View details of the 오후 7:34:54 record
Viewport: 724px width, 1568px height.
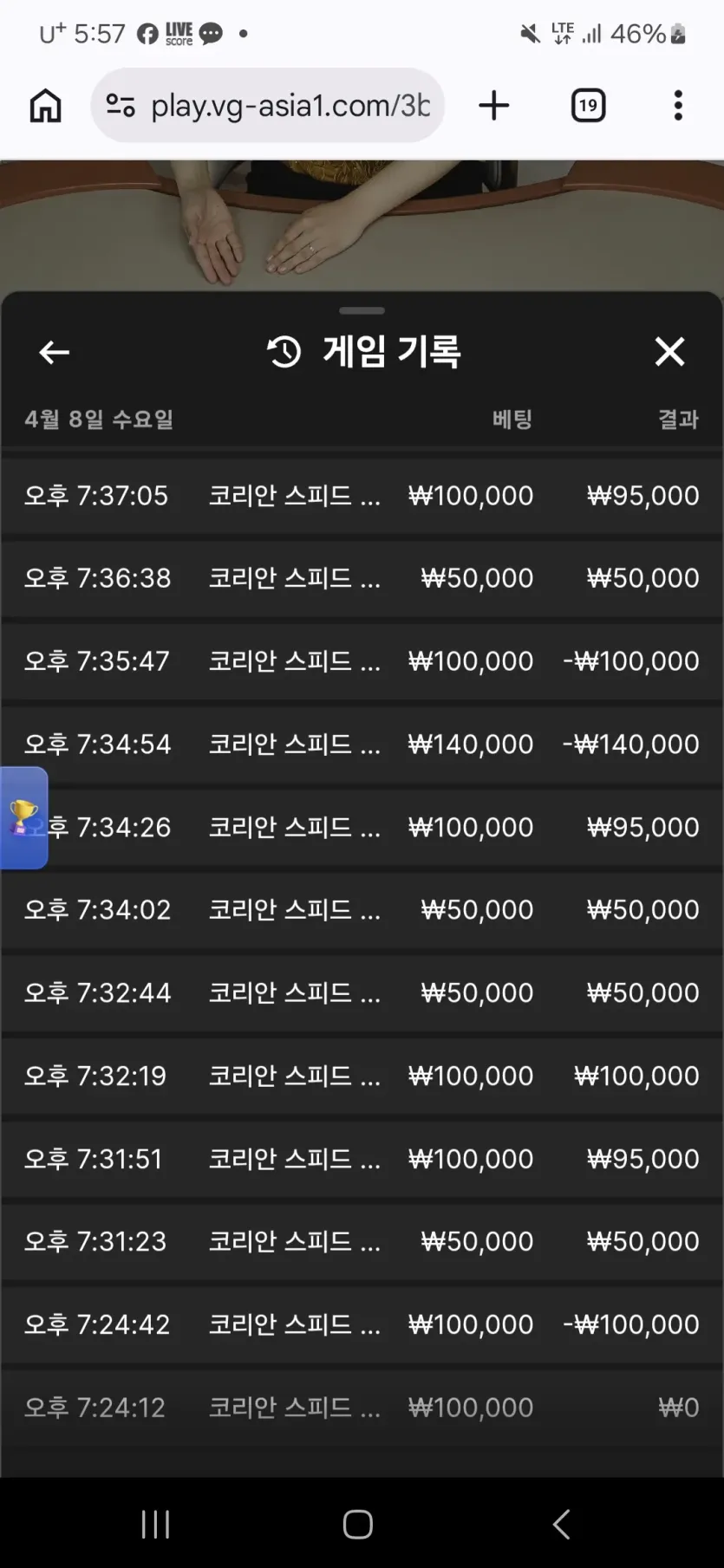[x=362, y=745]
